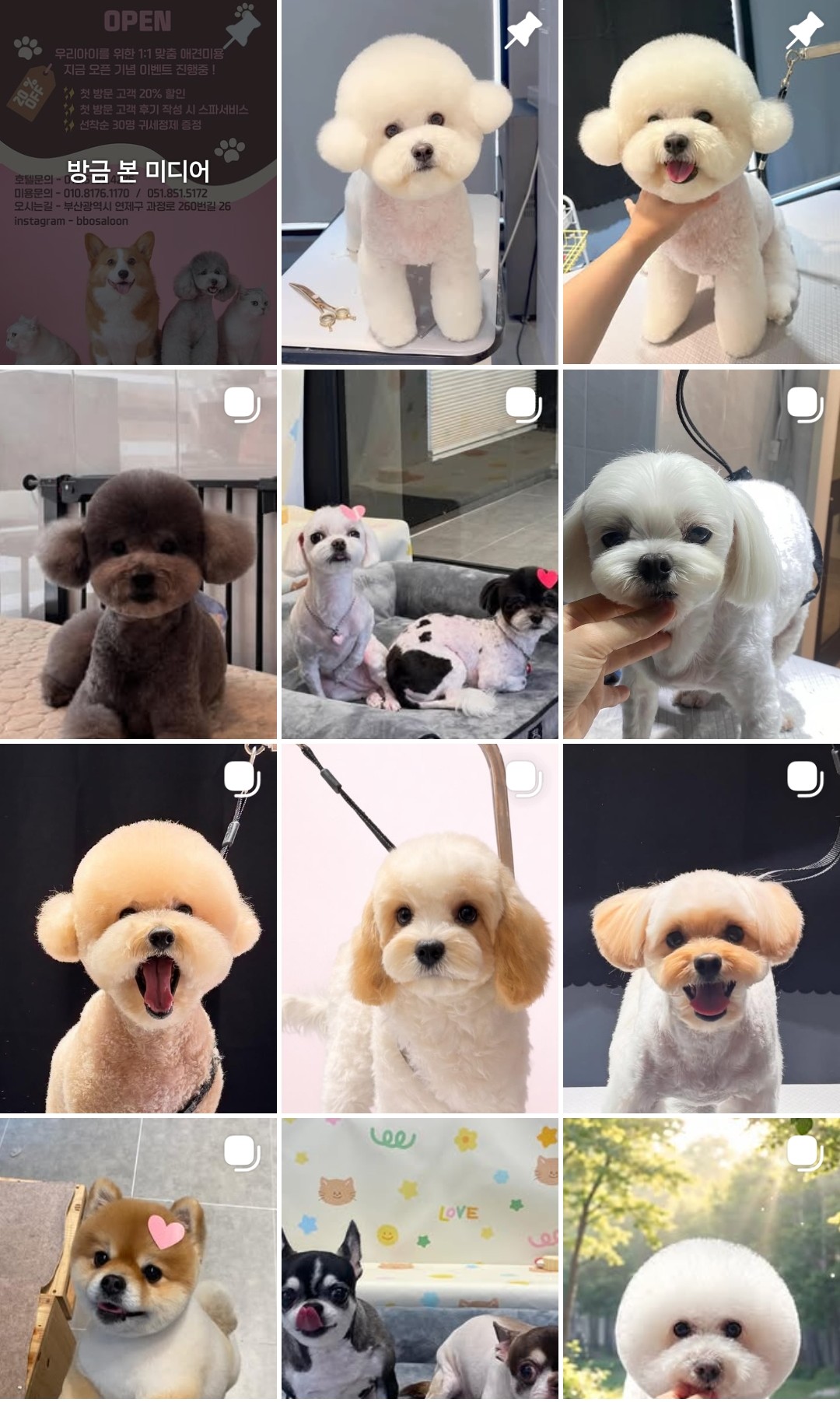This screenshot has width=840, height=1402.
Task: Open the brown poodle post
Action: coord(138,554)
